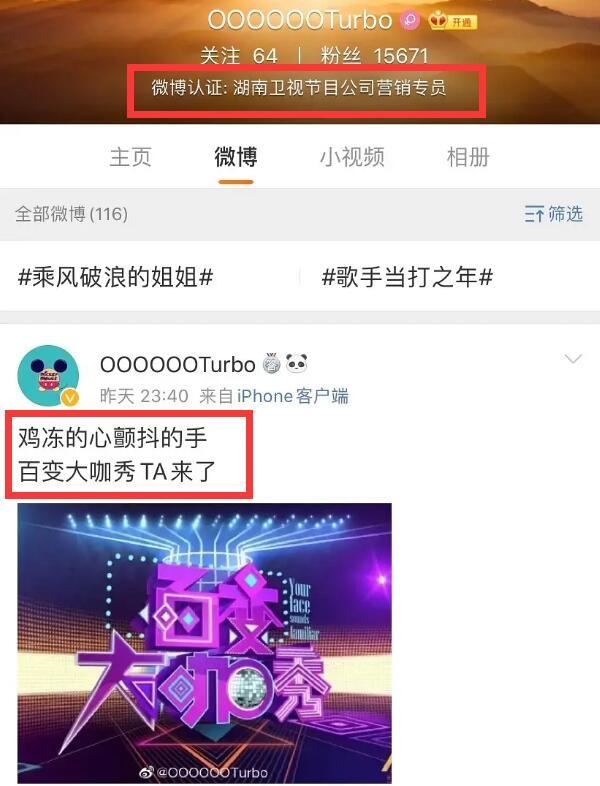View the 关注 64 following list
600x786 pixels.
pos(239,56)
